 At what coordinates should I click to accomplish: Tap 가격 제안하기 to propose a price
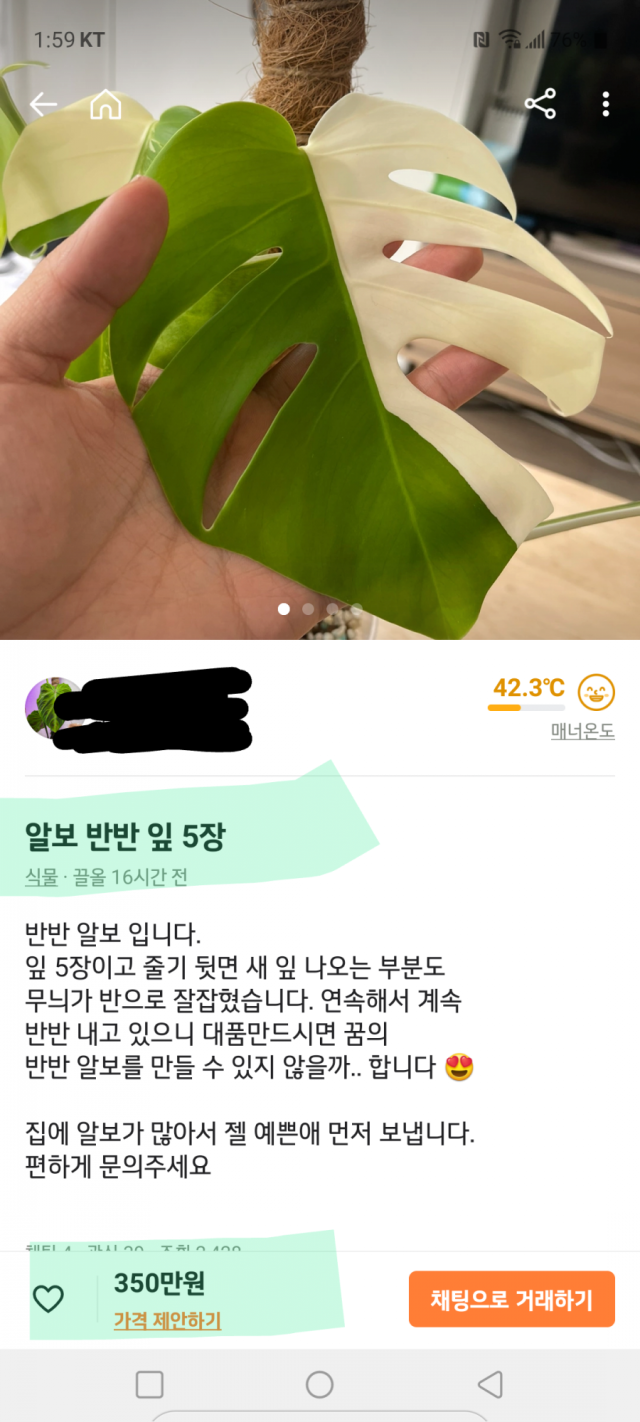click(x=167, y=1320)
